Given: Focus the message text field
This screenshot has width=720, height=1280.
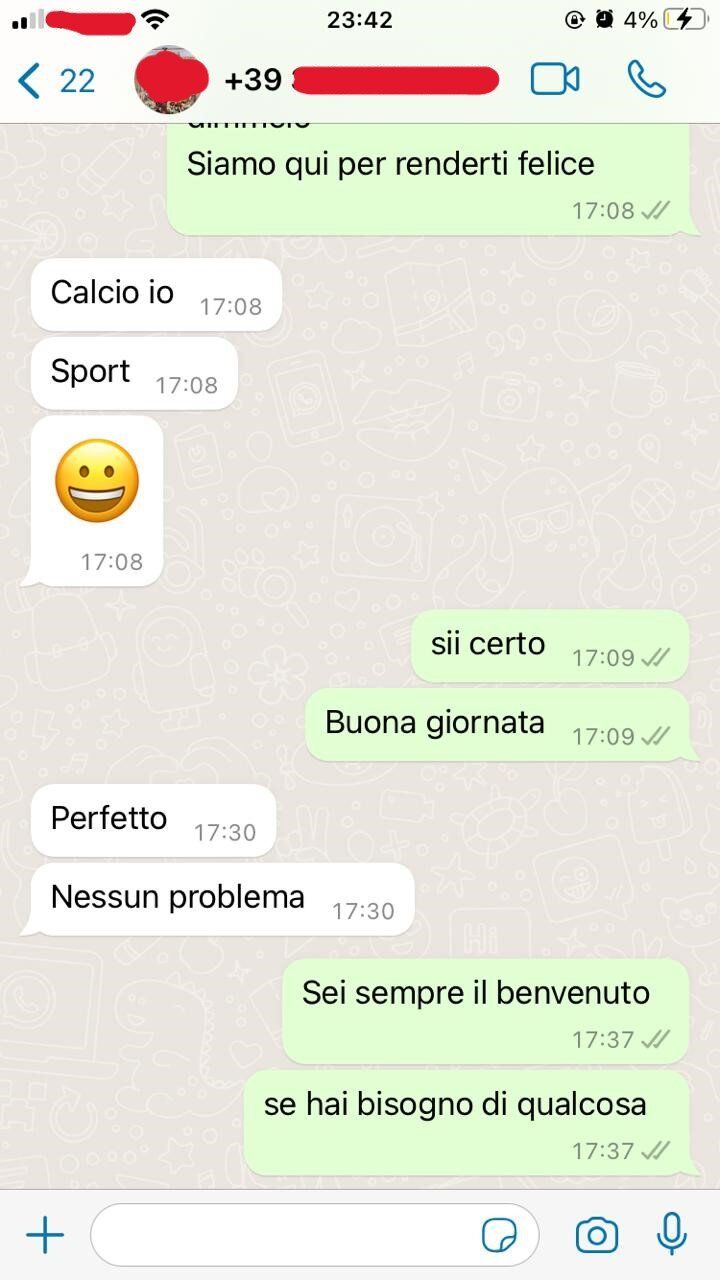Looking at the screenshot, I should point(280,1236).
